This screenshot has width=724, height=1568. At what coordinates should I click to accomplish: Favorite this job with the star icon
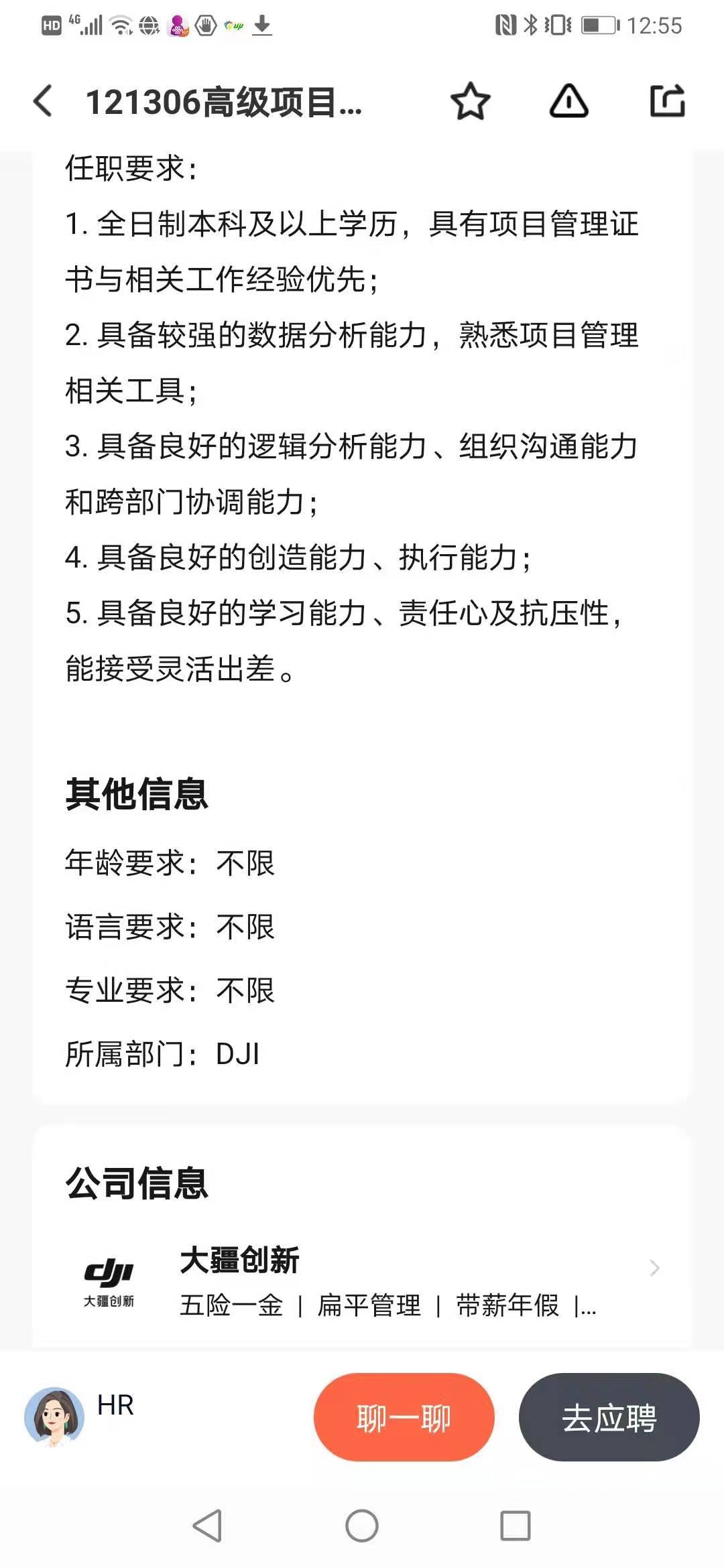(x=471, y=102)
